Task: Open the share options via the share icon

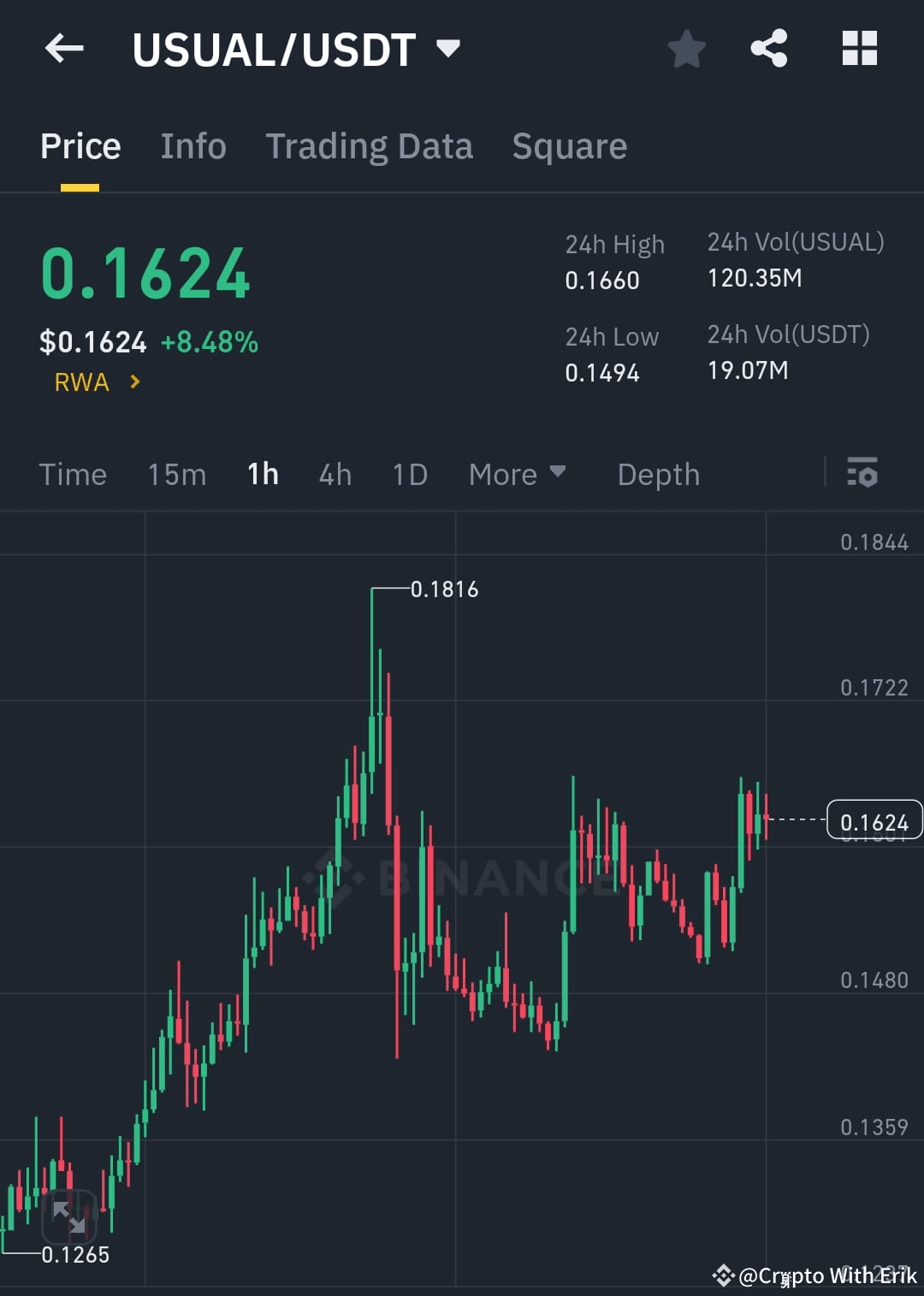Action: pos(769,49)
